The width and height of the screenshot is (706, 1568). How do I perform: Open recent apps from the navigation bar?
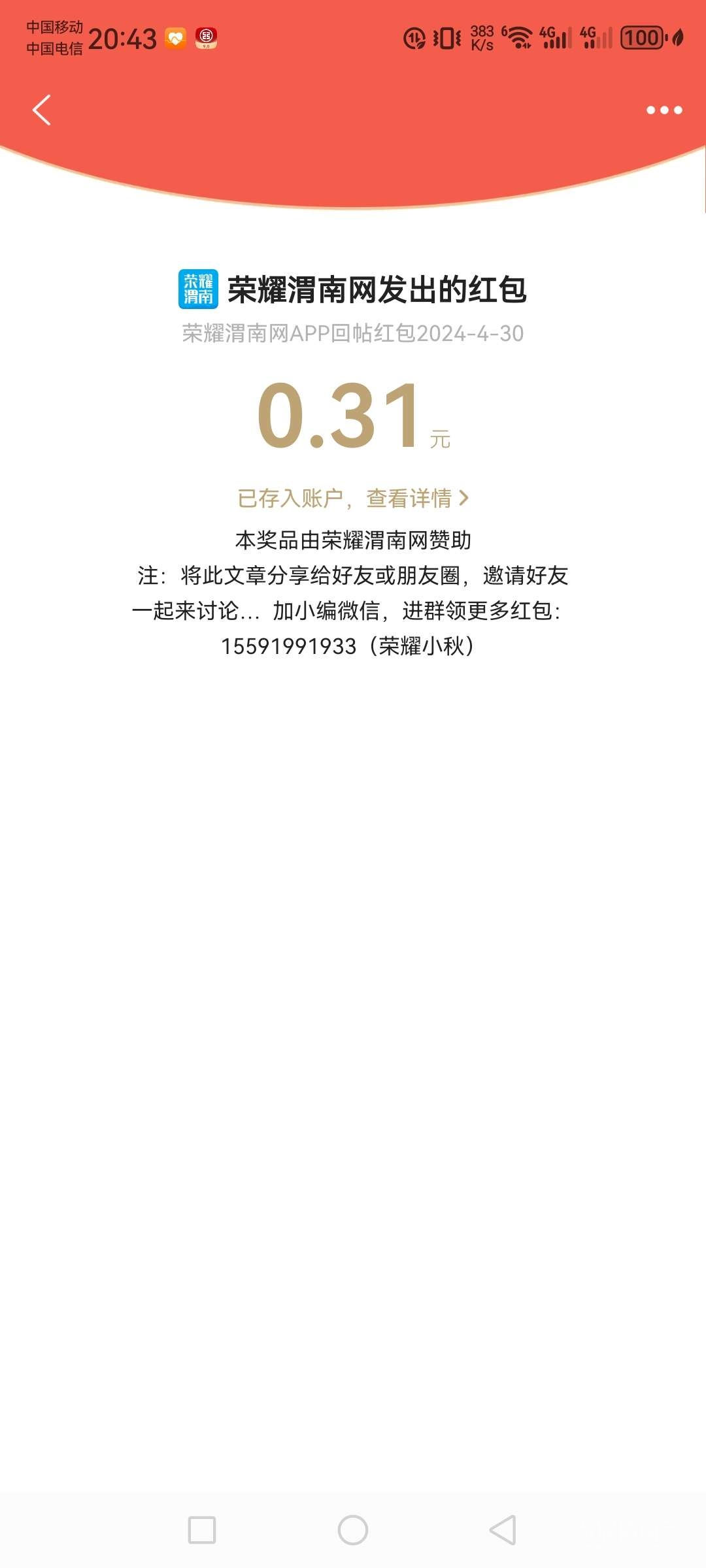tap(202, 1530)
